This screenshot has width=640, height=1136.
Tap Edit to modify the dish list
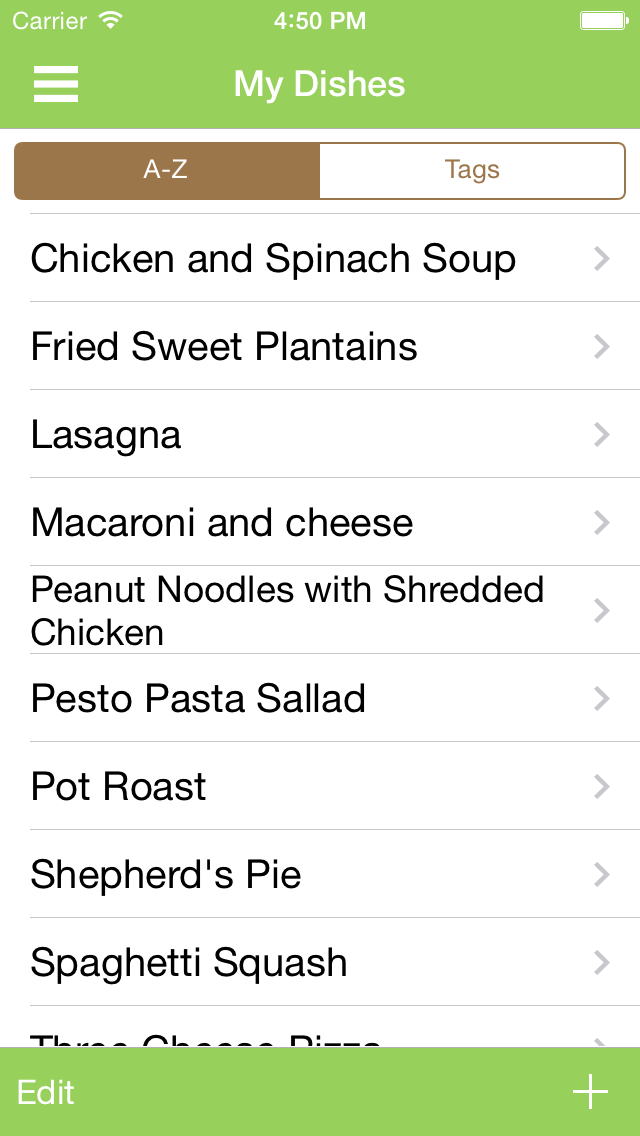point(46,1092)
